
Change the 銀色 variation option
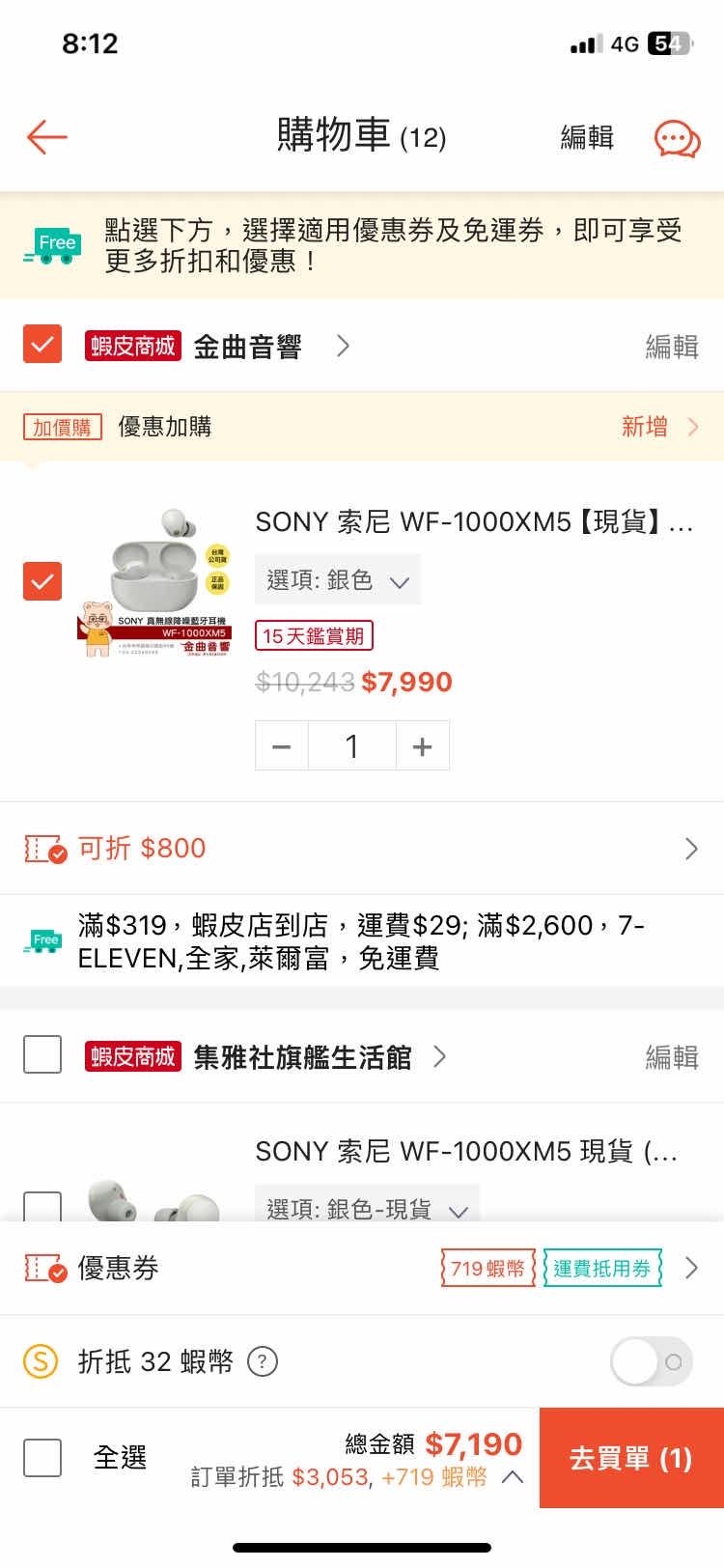click(x=338, y=580)
